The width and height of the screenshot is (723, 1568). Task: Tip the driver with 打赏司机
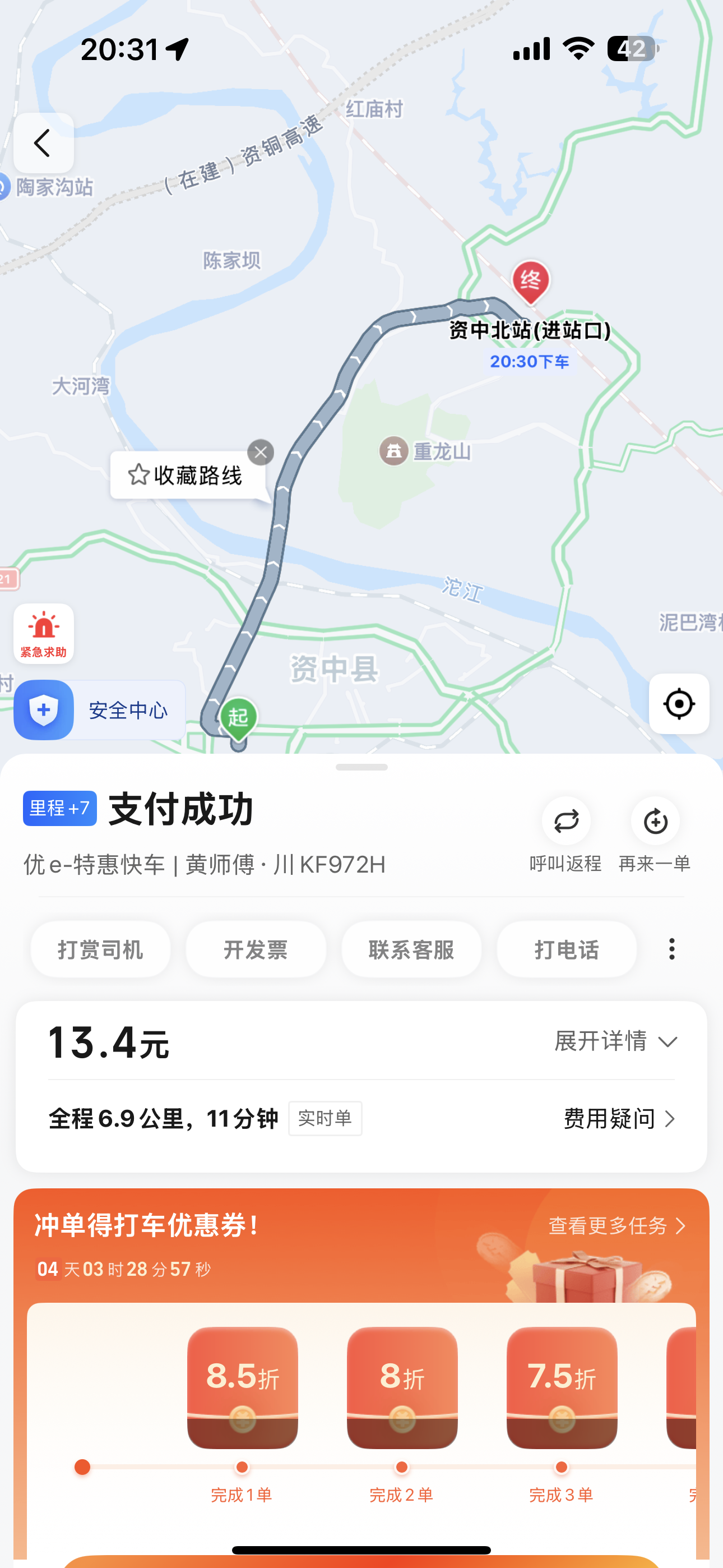pyautogui.click(x=100, y=949)
